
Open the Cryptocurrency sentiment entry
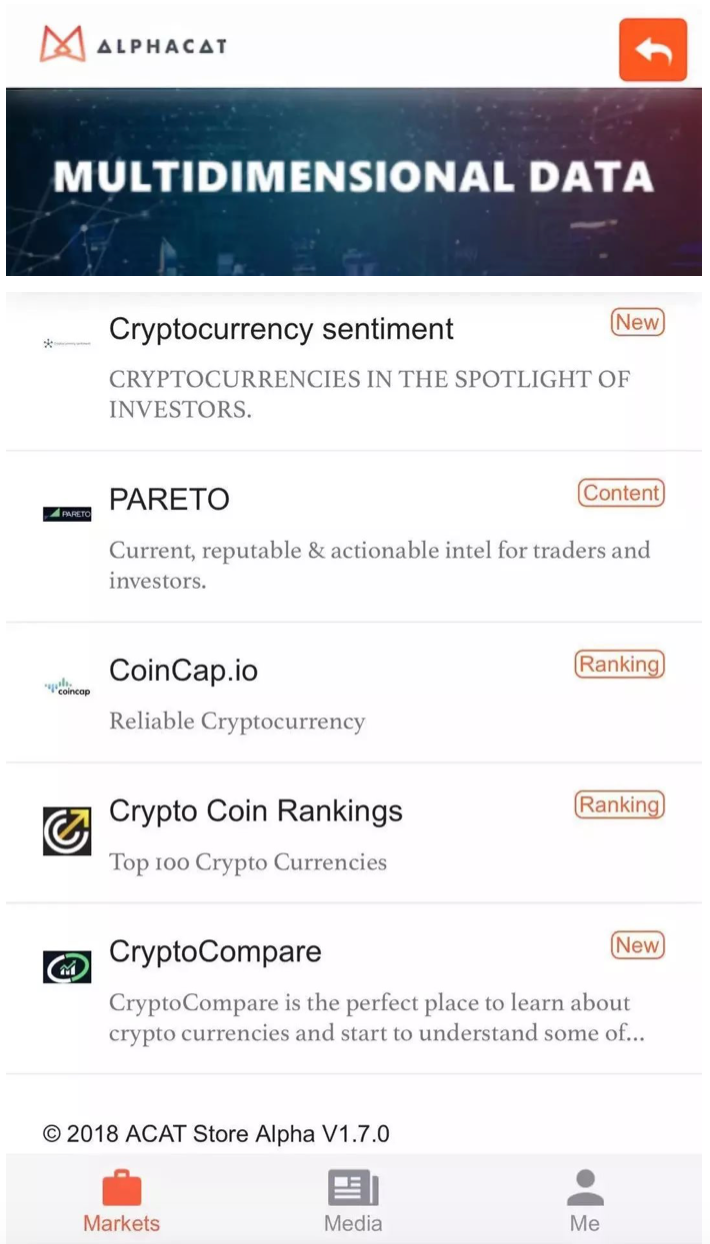(281, 330)
